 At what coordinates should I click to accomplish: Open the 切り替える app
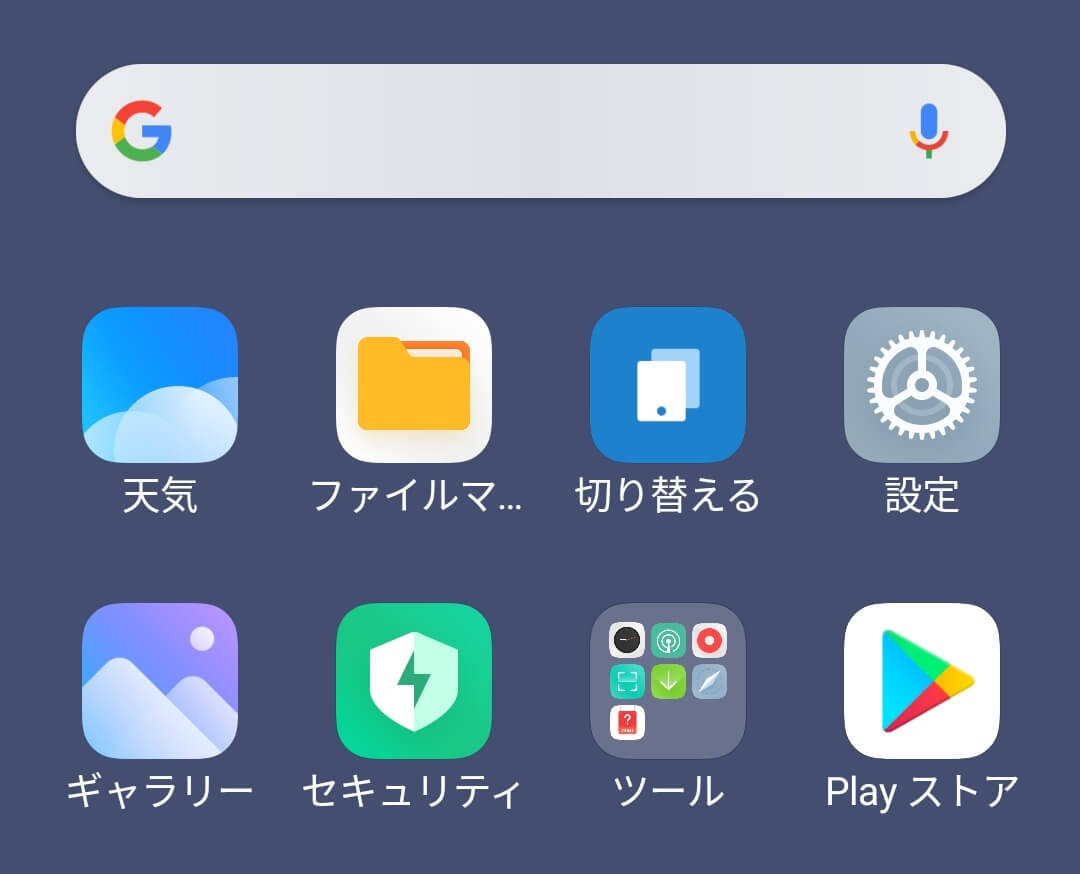tap(668, 385)
